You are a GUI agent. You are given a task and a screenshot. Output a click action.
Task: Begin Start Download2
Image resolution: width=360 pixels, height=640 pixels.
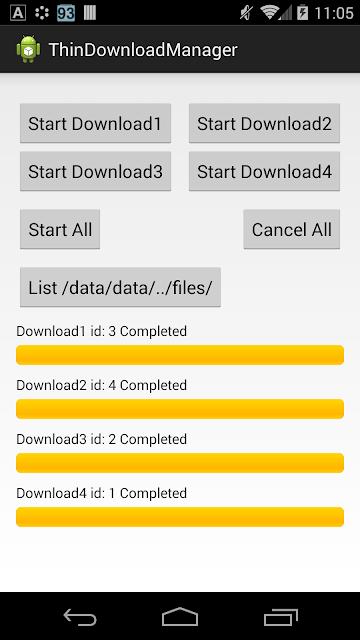(264, 123)
